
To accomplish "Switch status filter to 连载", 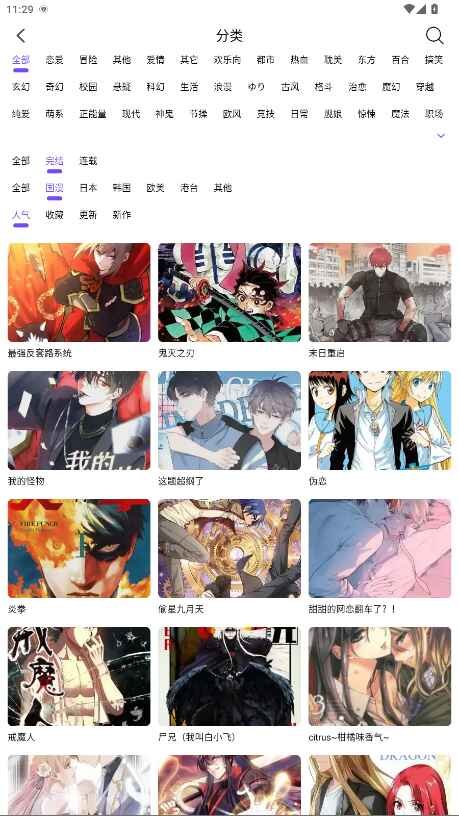I will click(x=88, y=161).
